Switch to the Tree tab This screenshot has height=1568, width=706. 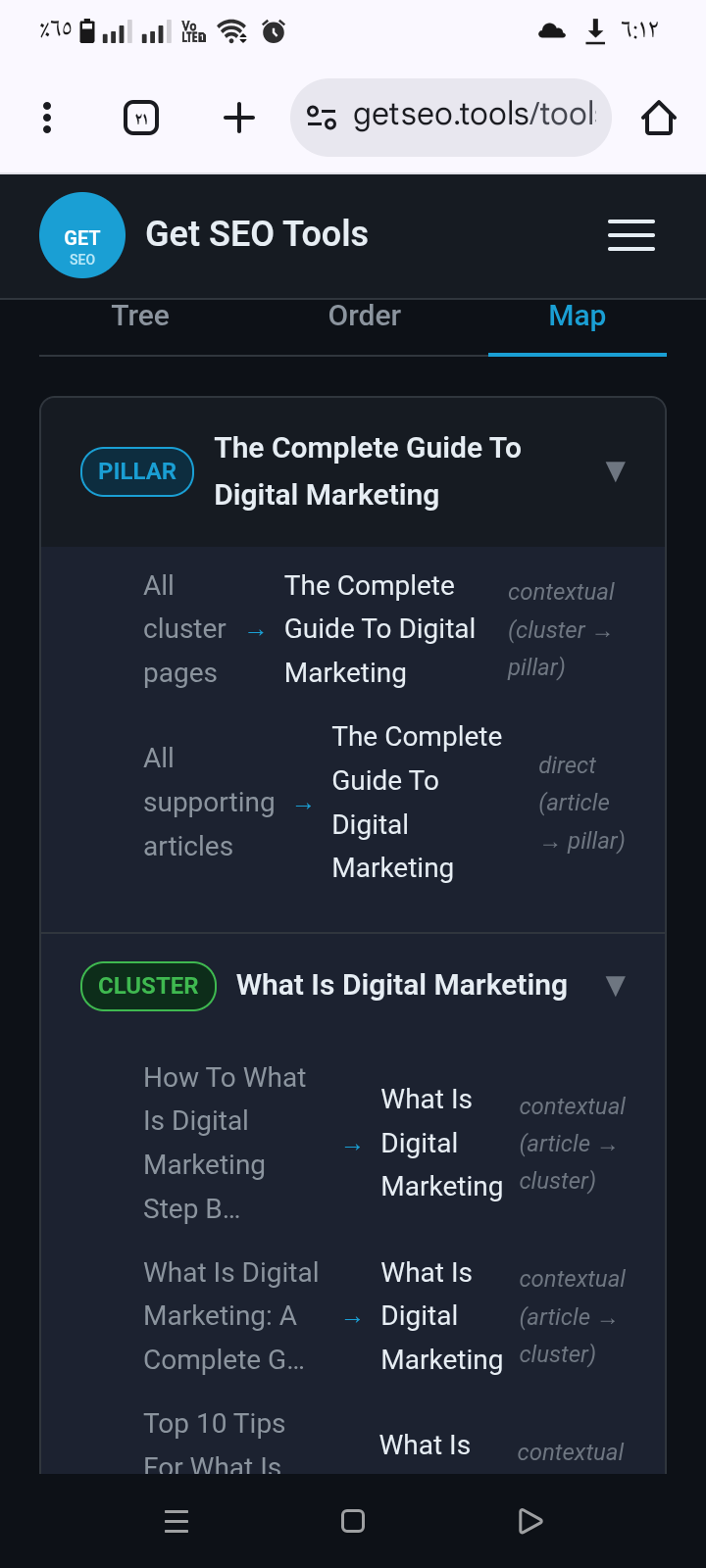click(x=139, y=316)
